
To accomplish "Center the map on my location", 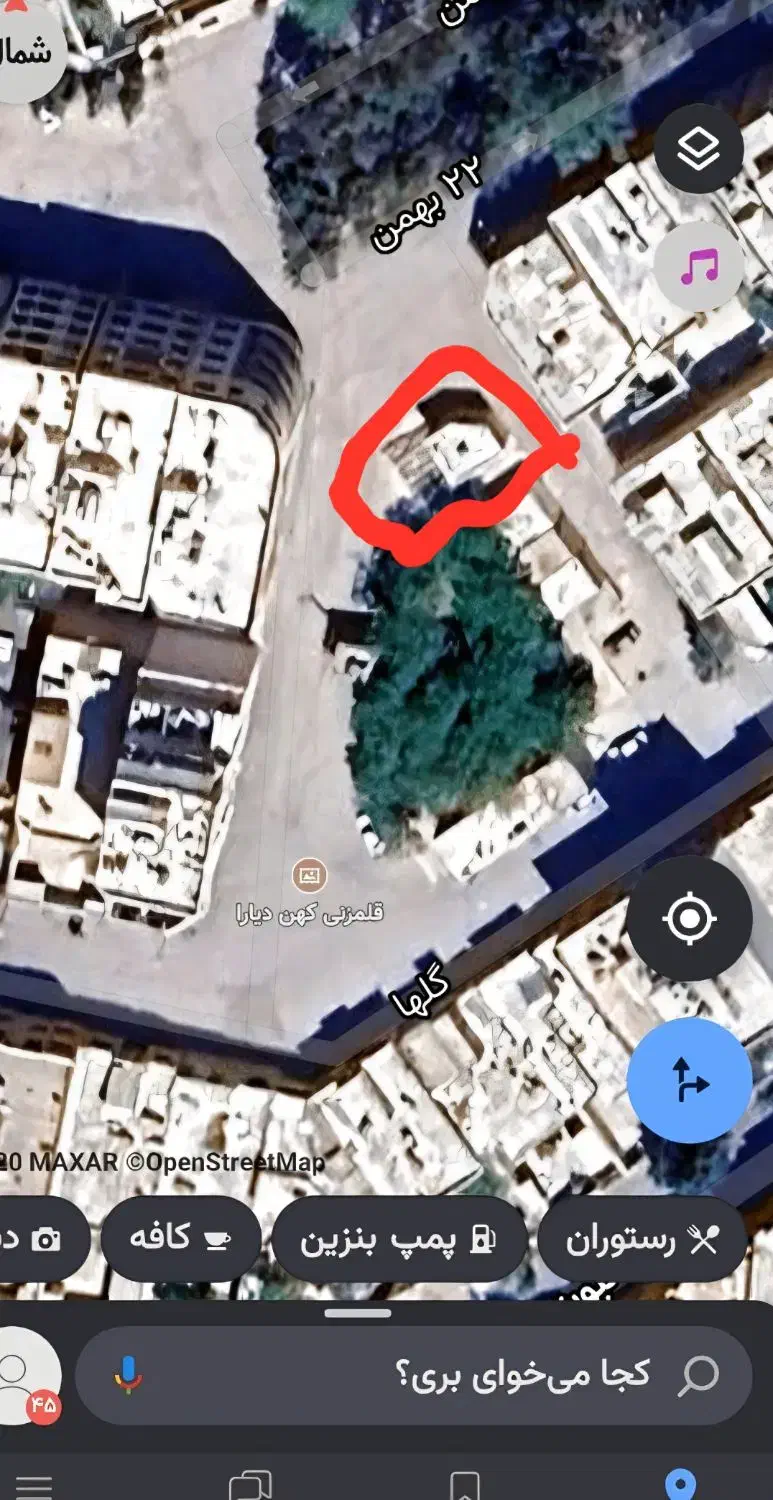I will [689, 918].
